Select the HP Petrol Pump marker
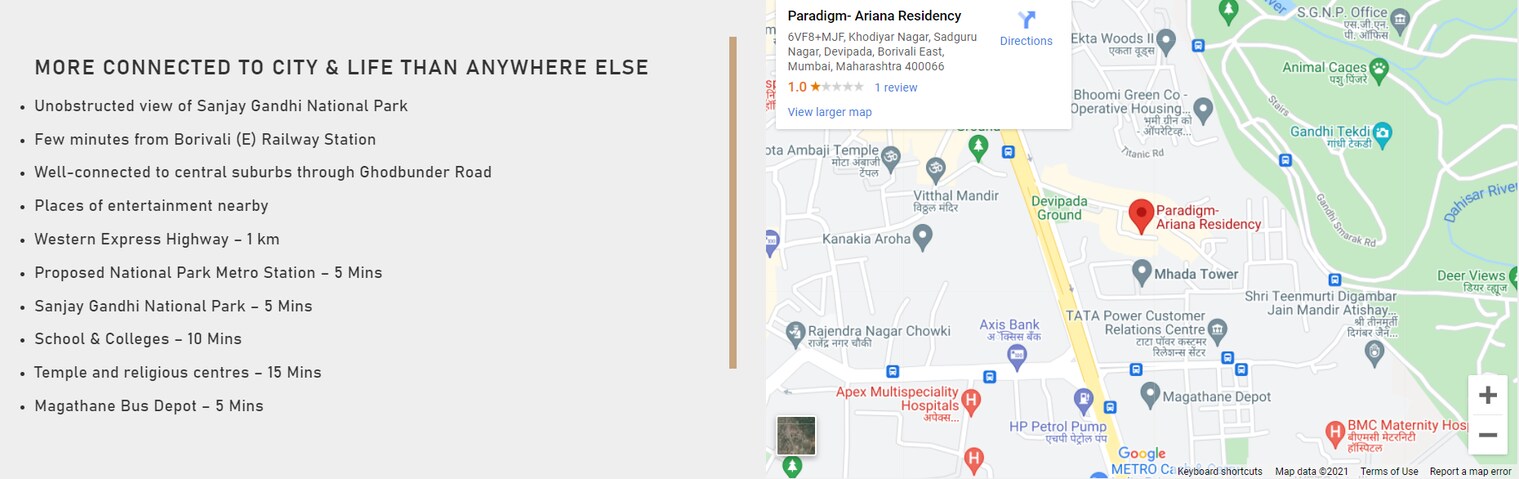Image resolution: width=1519 pixels, height=479 pixels. tap(1083, 402)
